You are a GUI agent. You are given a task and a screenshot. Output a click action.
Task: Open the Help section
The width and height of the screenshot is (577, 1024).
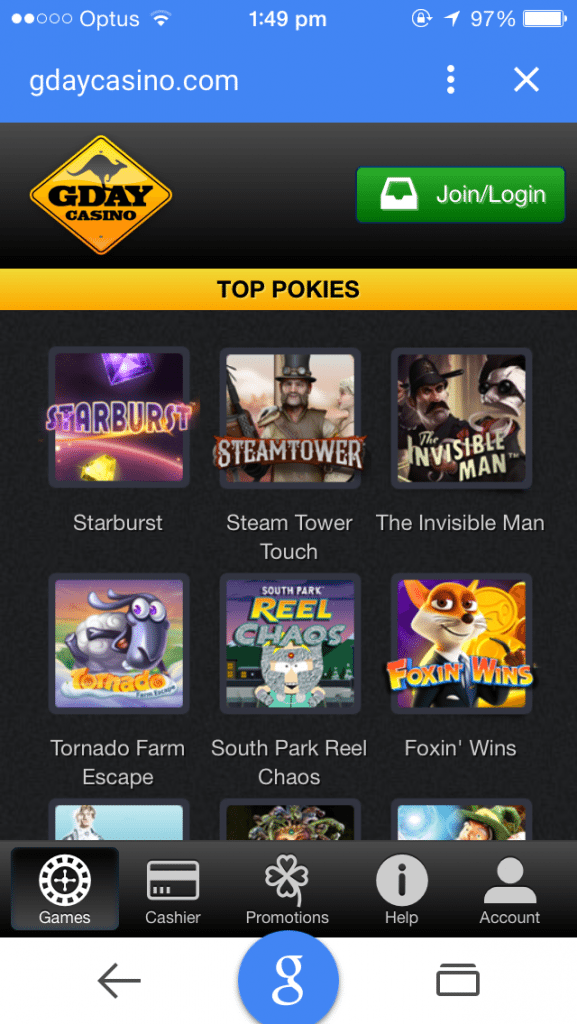pos(401,888)
